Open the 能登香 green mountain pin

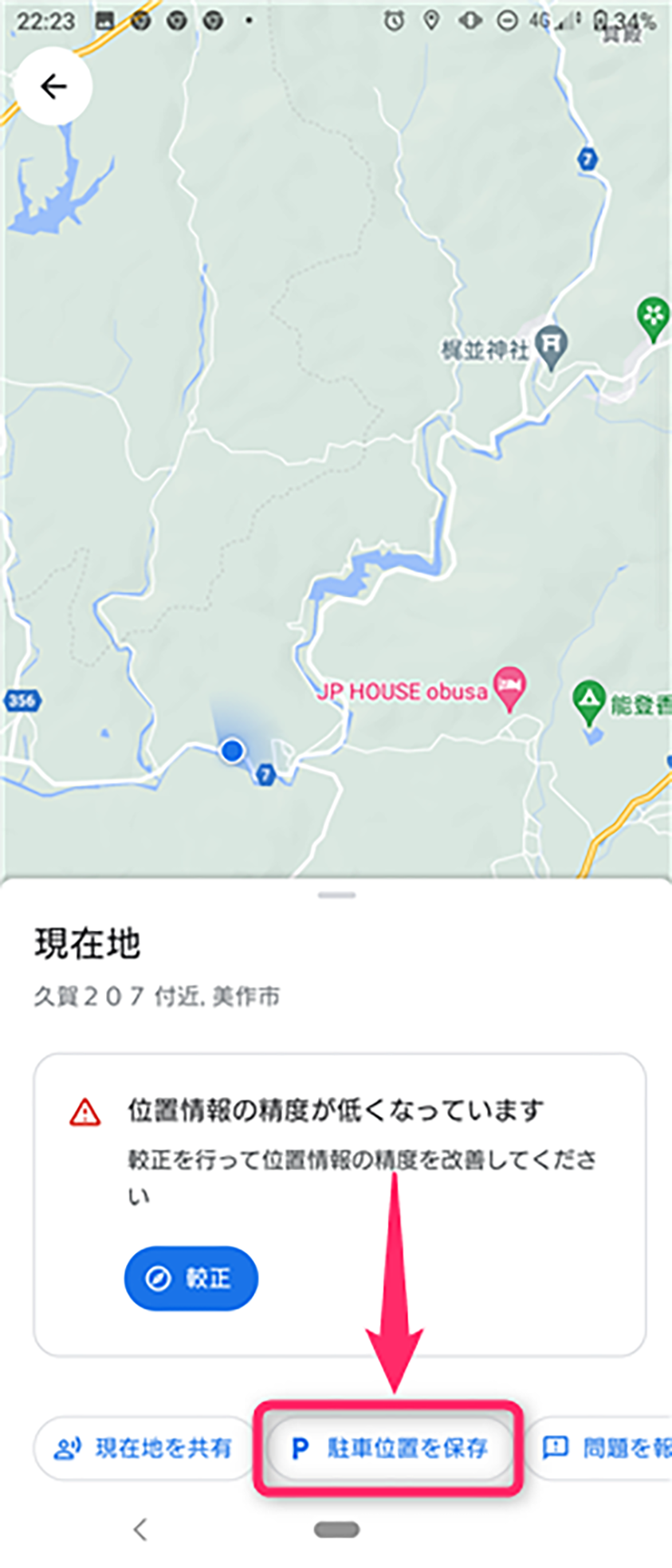[x=588, y=699]
